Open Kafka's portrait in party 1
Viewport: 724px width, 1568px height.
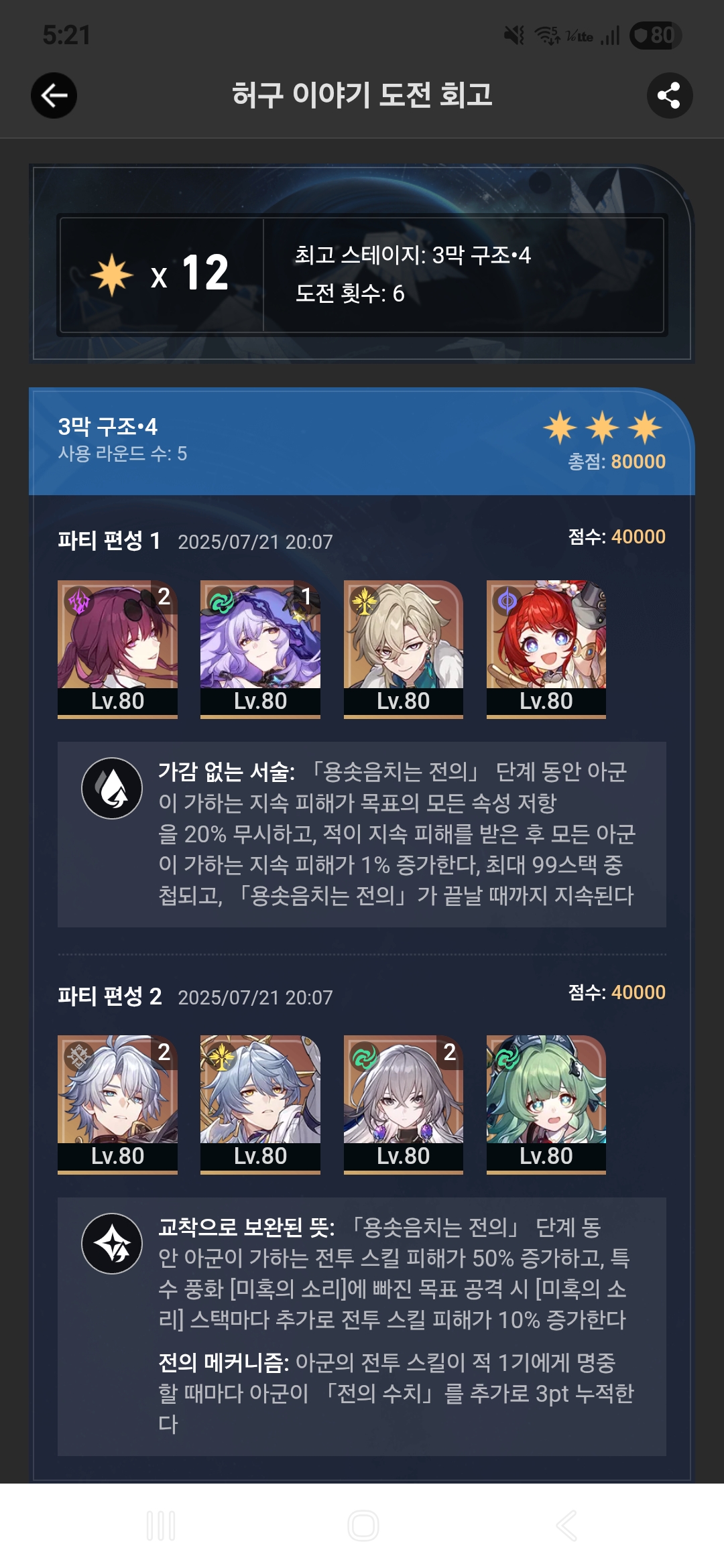[x=117, y=649]
